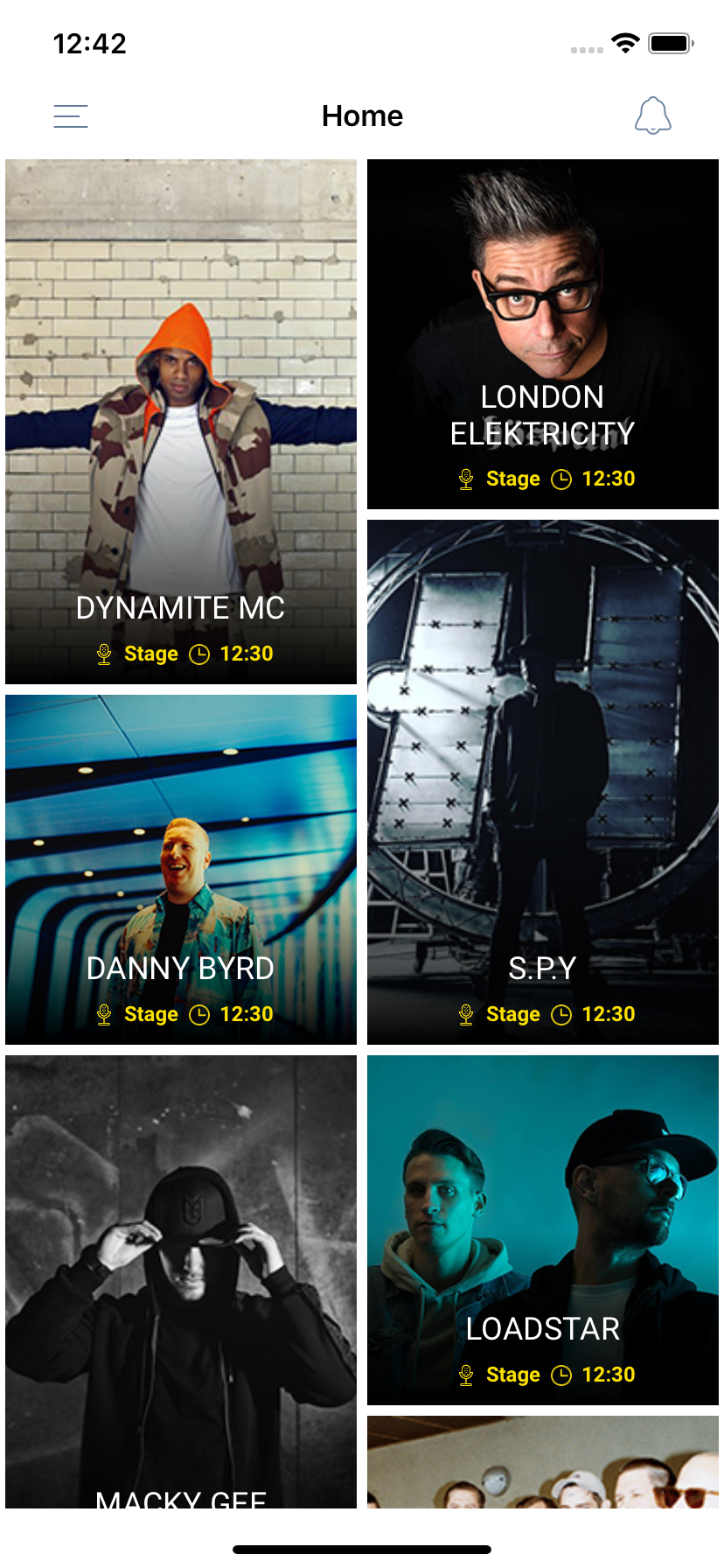
Task: View the Danny Byrd artist card
Action: 181,870
